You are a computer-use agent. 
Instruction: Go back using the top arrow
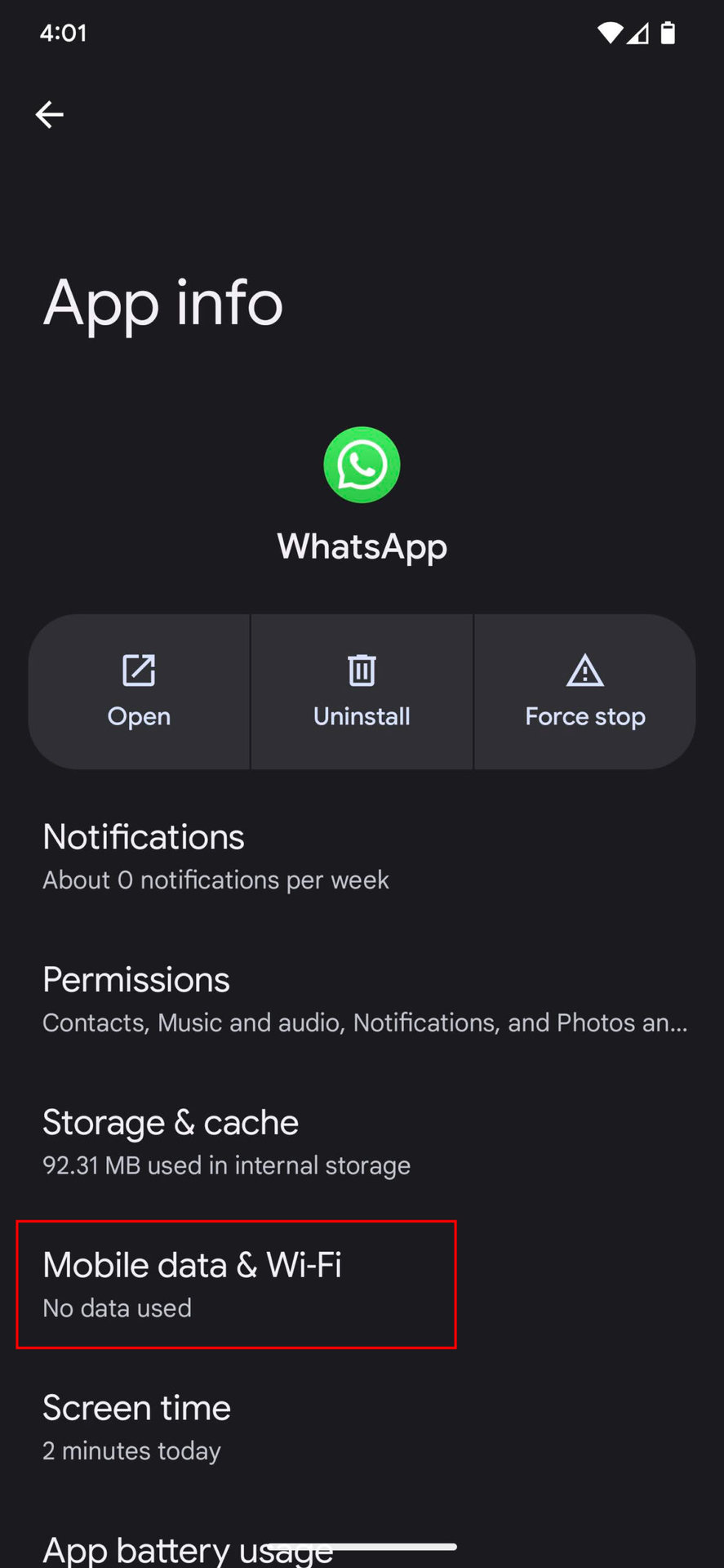tap(50, 114)
